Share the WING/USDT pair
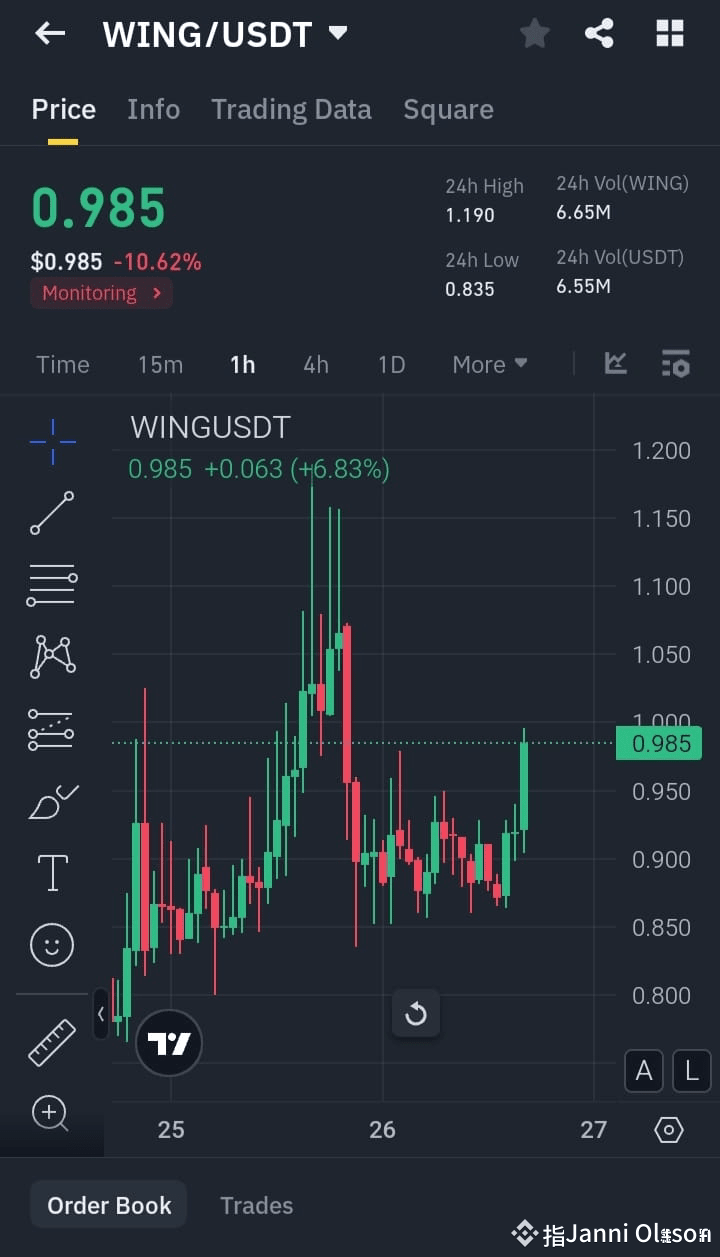Screen dimensions: 720x1257 (x=599, y=33)
